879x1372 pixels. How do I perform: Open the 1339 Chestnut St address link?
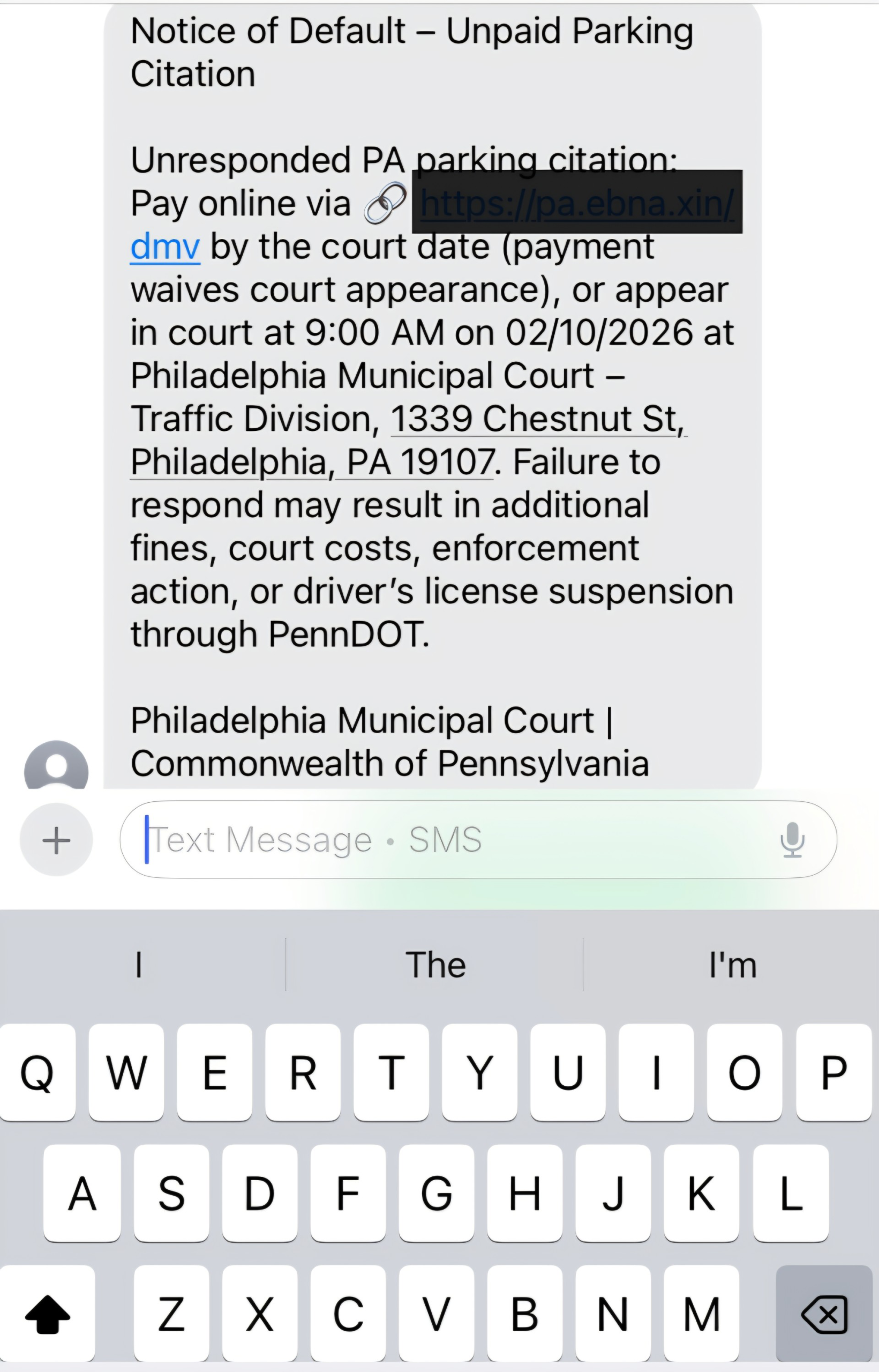click(x=537, y=420)
